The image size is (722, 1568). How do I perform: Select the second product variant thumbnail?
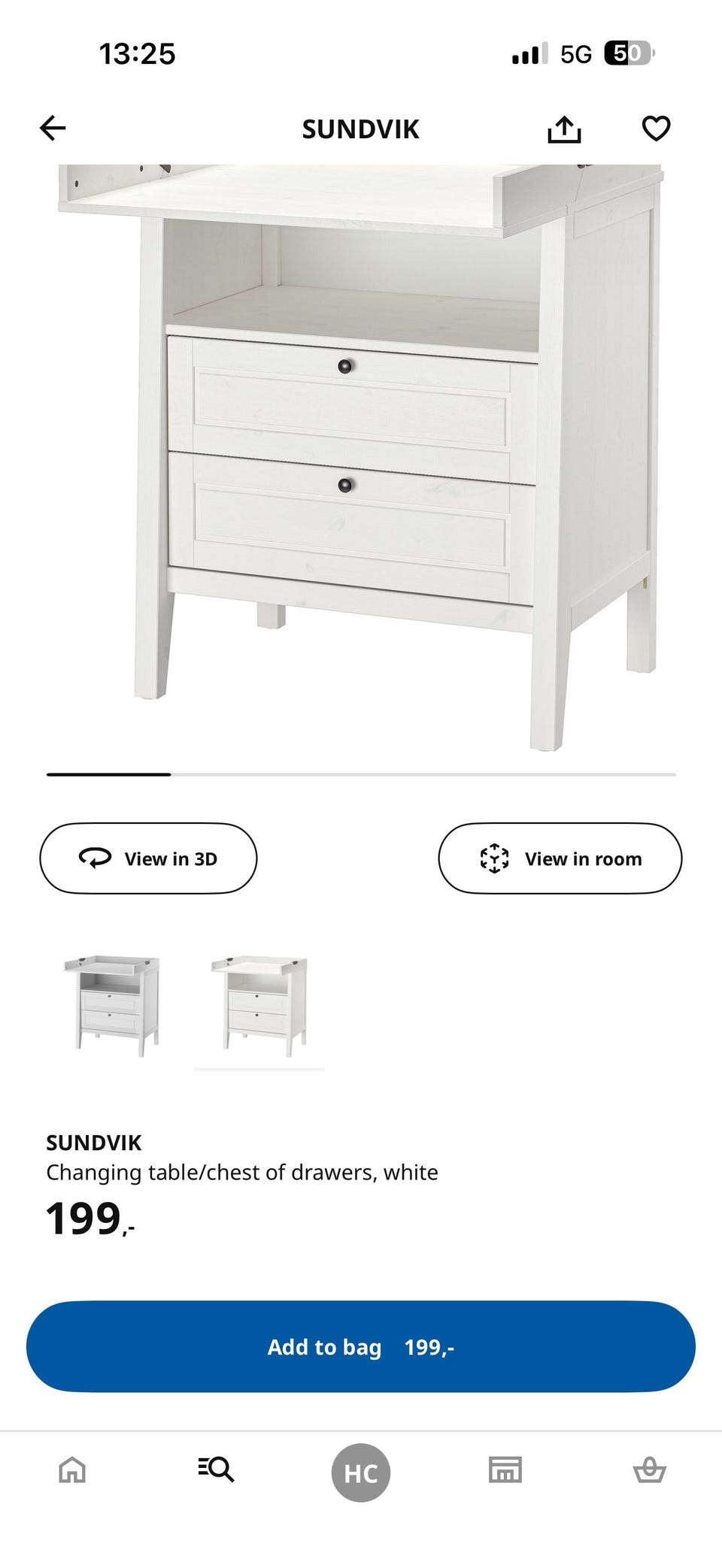(259, 1006)
